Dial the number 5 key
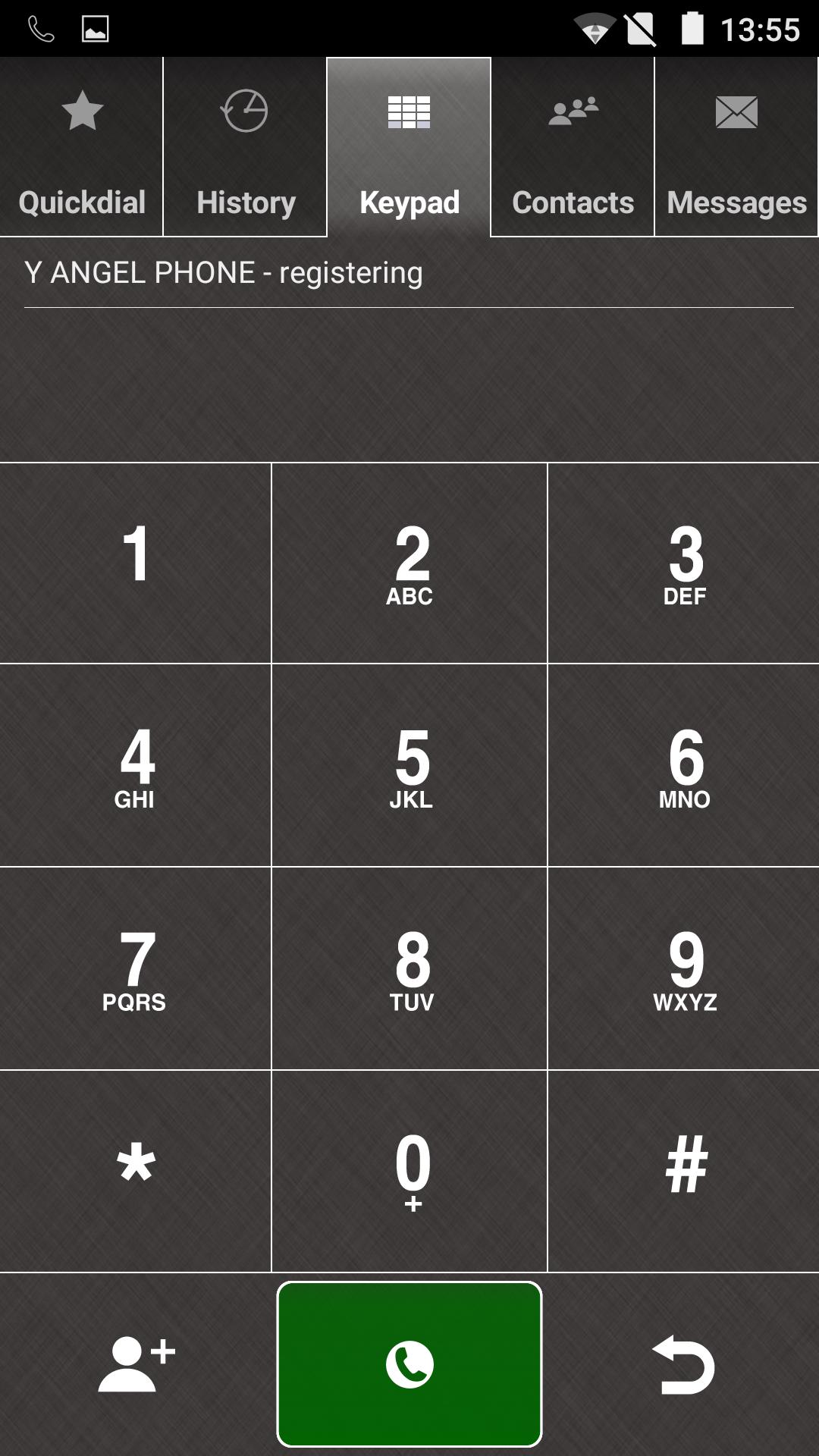The width and height of the screenshot is (819, 1456). [x=409, y=767]
